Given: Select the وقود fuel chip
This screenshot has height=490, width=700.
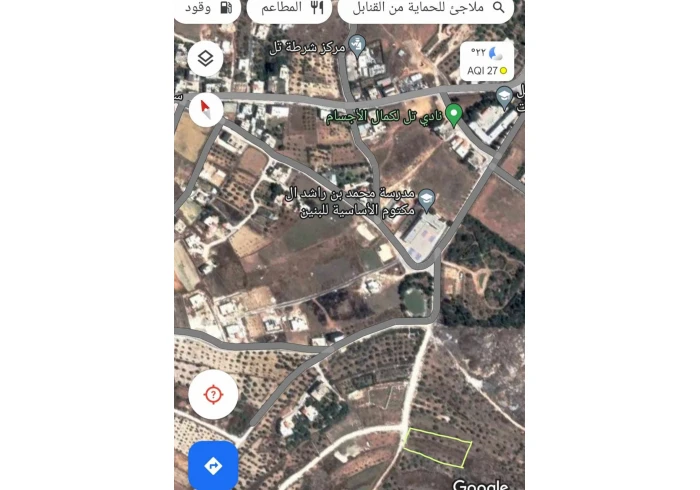Looking at the screenshot, I should pos(208,8).
